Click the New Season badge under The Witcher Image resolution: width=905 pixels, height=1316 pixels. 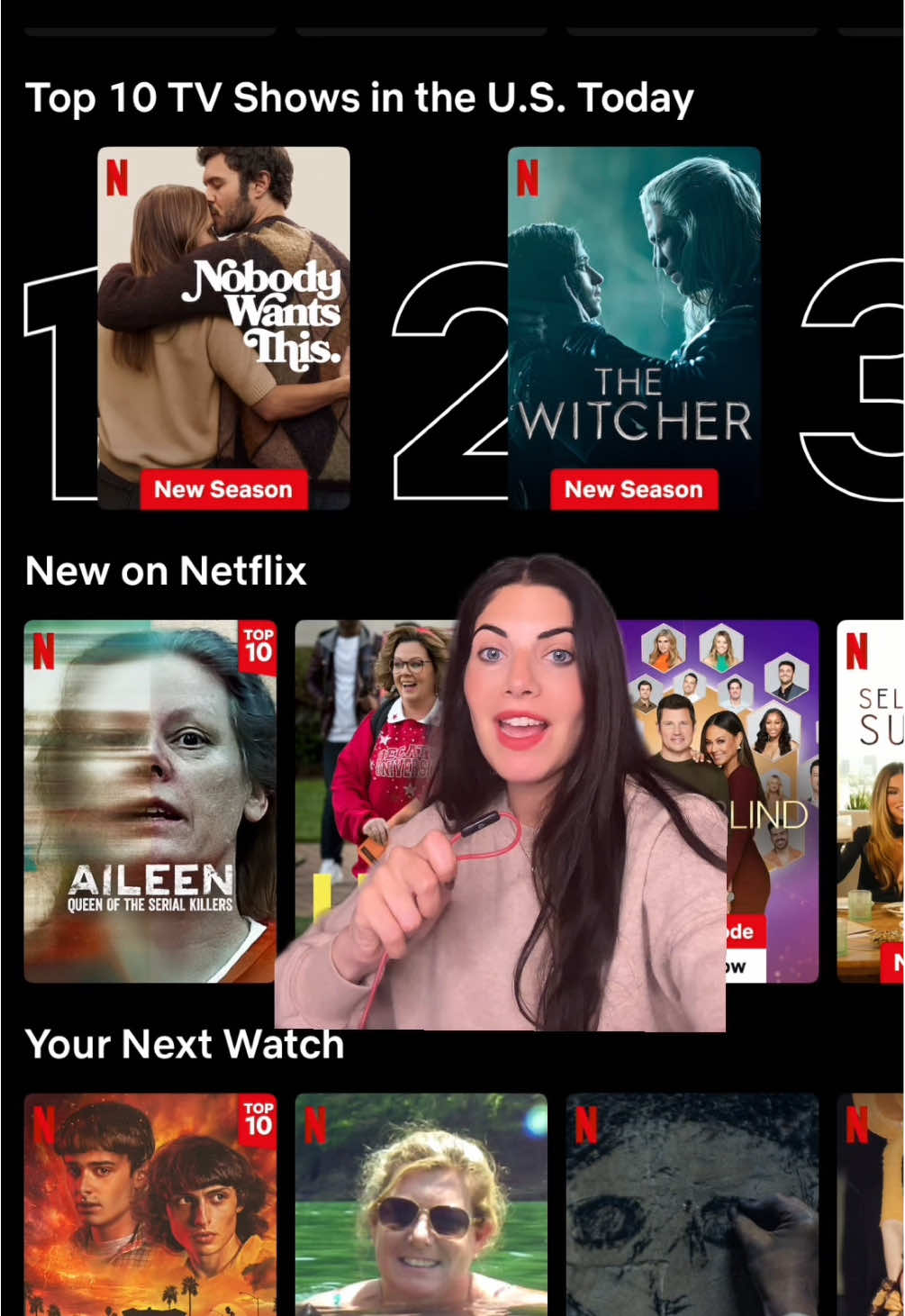coord(633,489)
